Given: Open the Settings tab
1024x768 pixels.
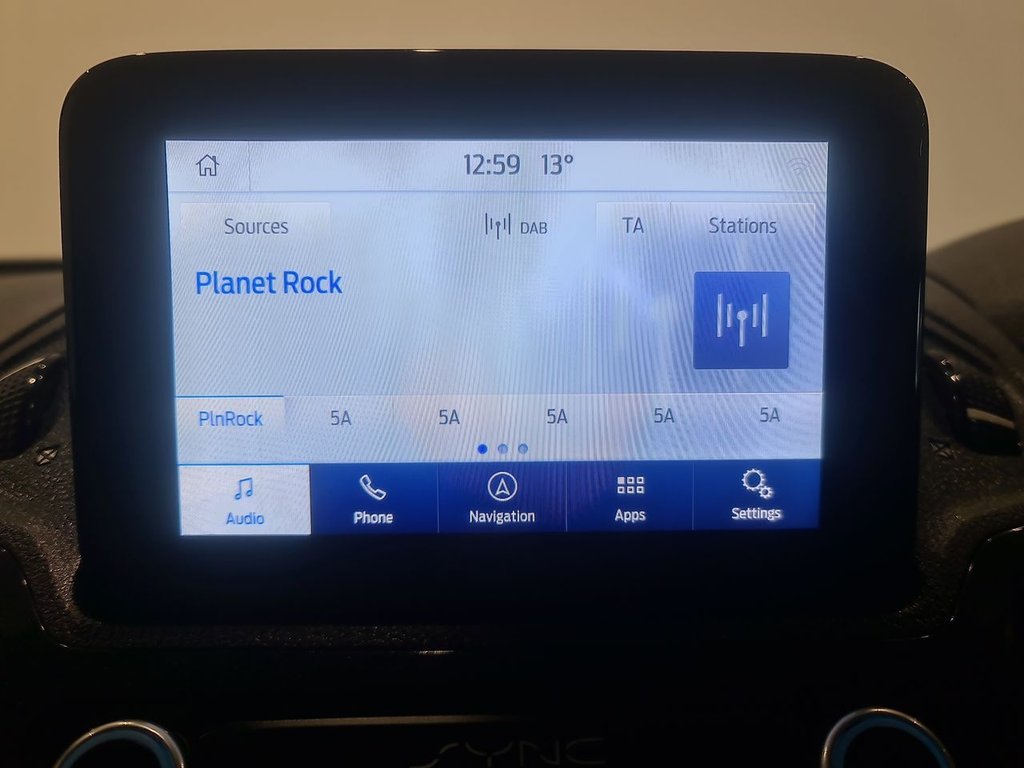Looking at the screenshot, I should (756, 496).
